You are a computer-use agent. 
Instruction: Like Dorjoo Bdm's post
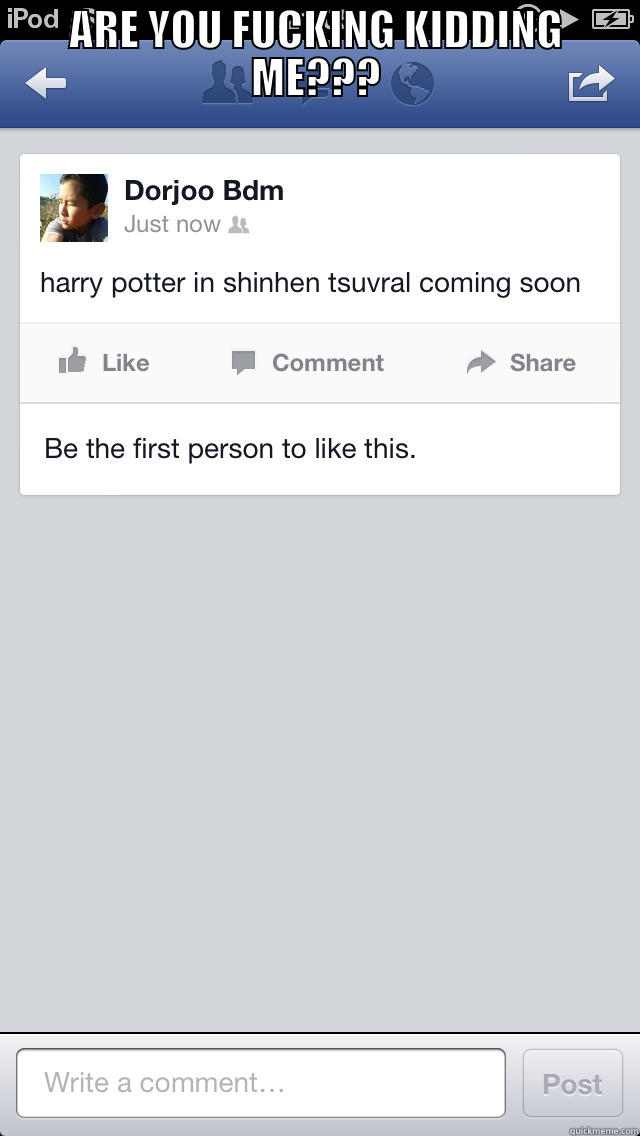click(x=104, y=362)
